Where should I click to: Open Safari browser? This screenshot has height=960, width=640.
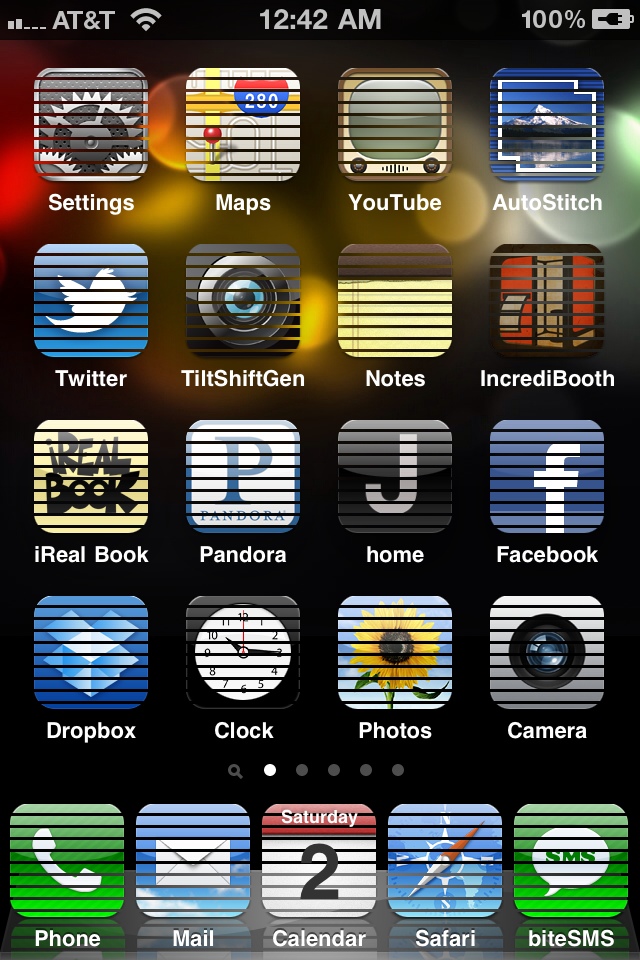tap(445, 861)
